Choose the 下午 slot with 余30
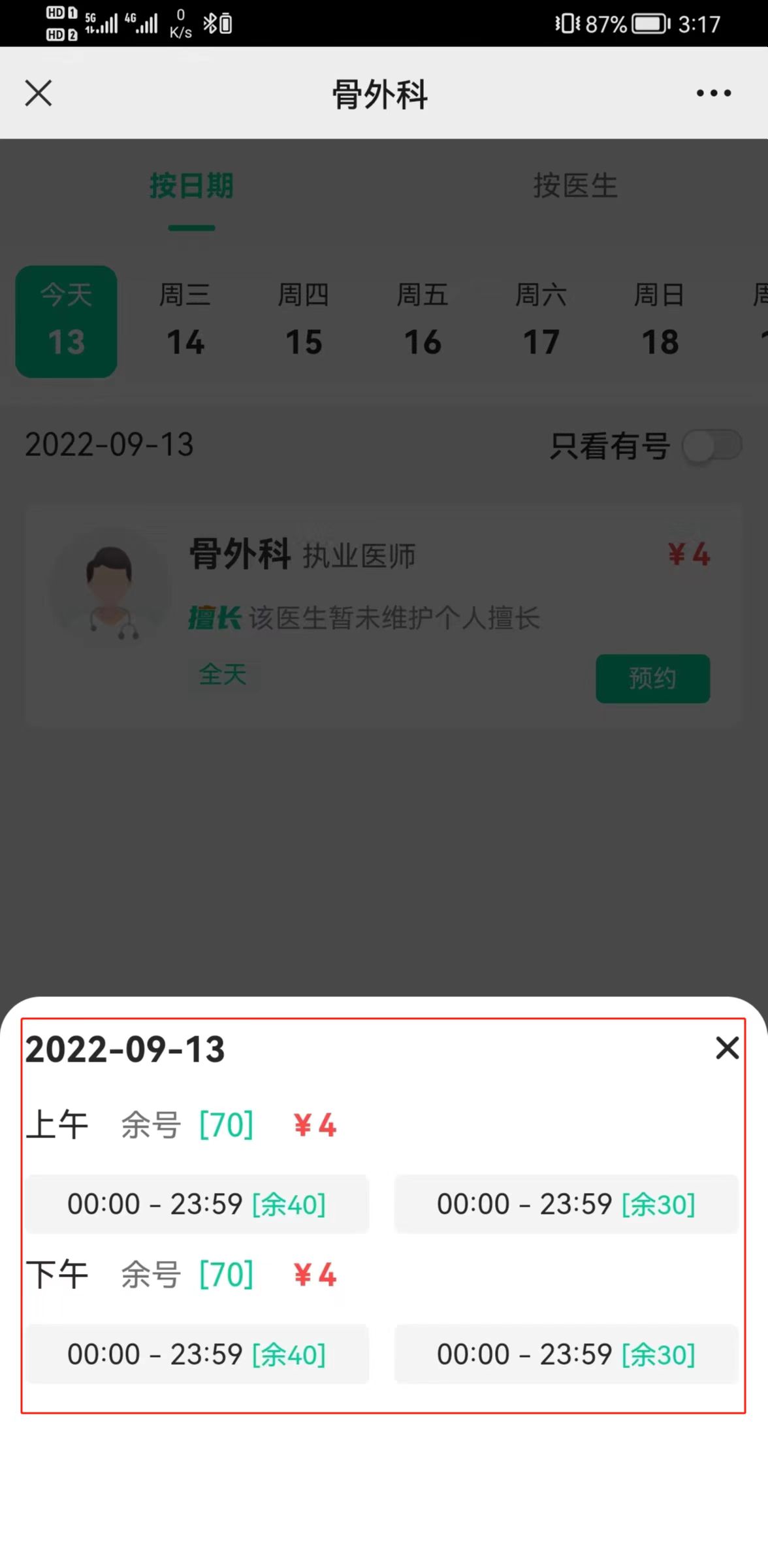 click(566, 1354)
